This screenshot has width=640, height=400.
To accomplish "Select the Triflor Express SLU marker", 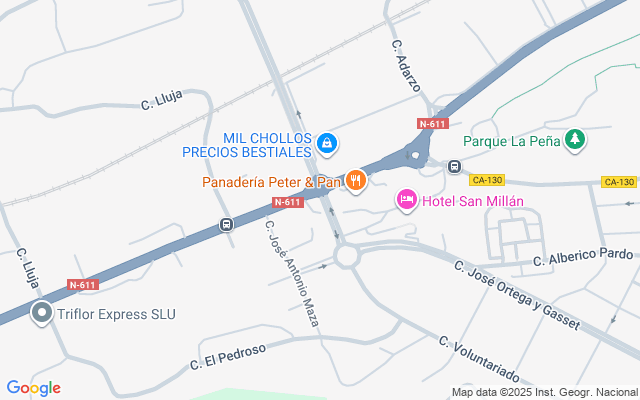I will pos(41,314).
